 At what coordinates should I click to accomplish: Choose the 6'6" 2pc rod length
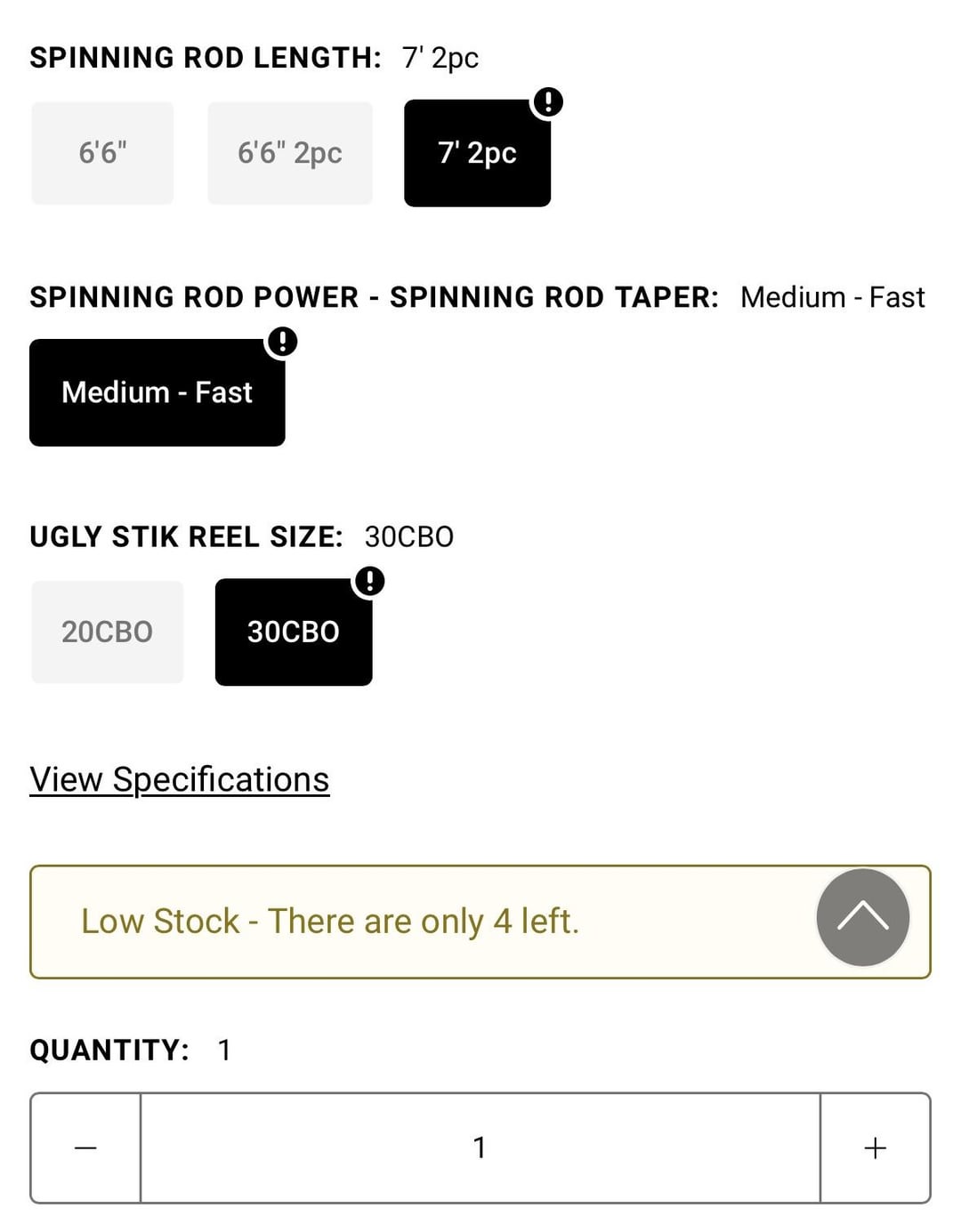pyautogui.click(x=289, y=153)
